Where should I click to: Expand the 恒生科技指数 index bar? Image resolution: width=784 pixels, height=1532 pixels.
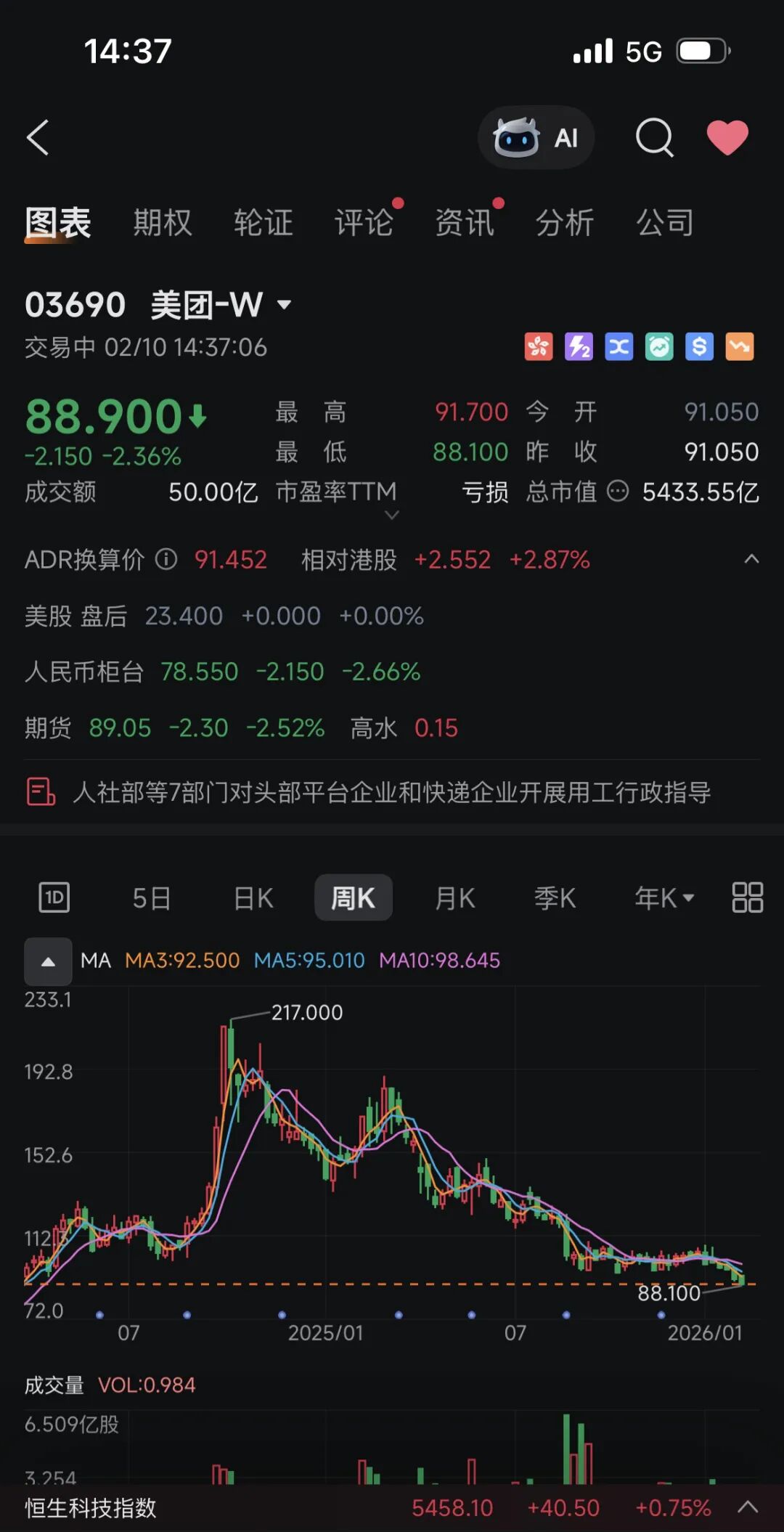tap(748, 1507)
